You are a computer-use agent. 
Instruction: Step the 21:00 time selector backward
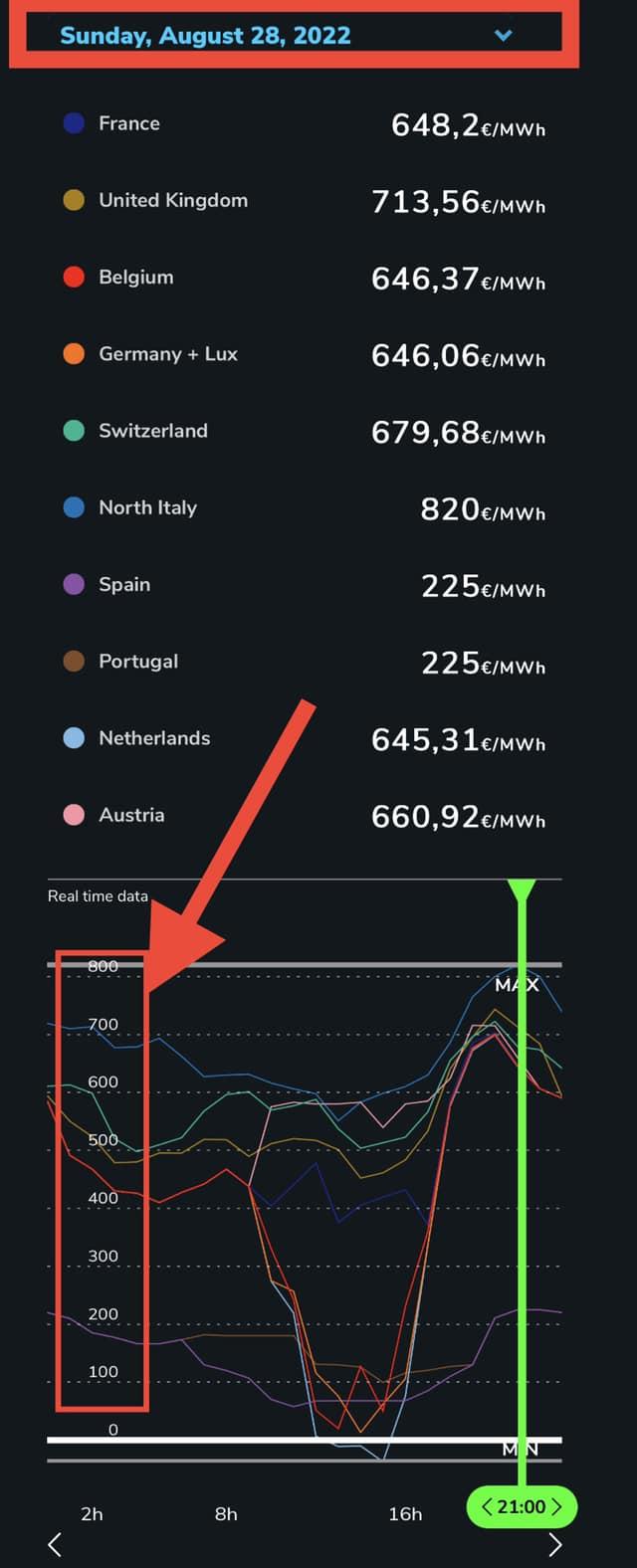(x=487, y=1506)
